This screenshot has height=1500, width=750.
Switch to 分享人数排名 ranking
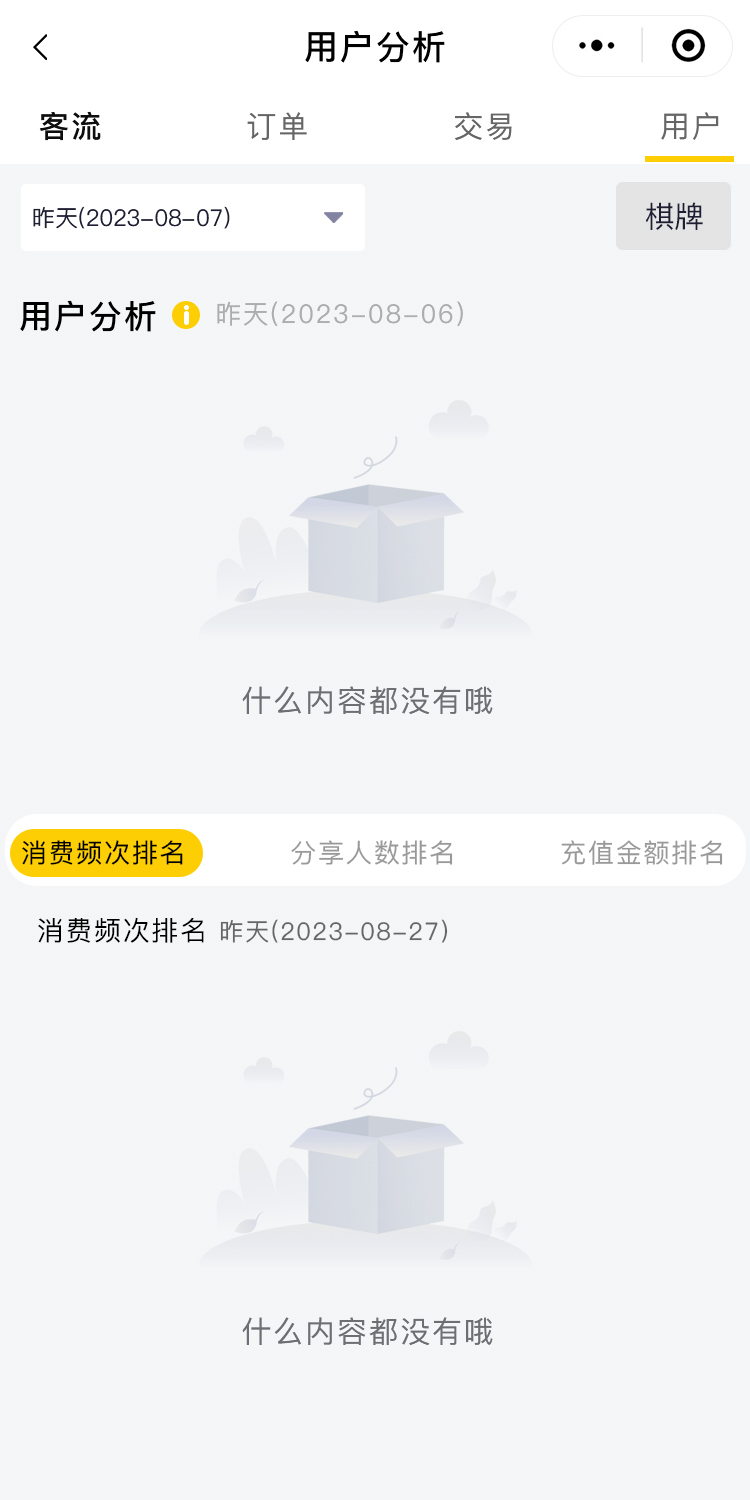(x=373, y=853)
